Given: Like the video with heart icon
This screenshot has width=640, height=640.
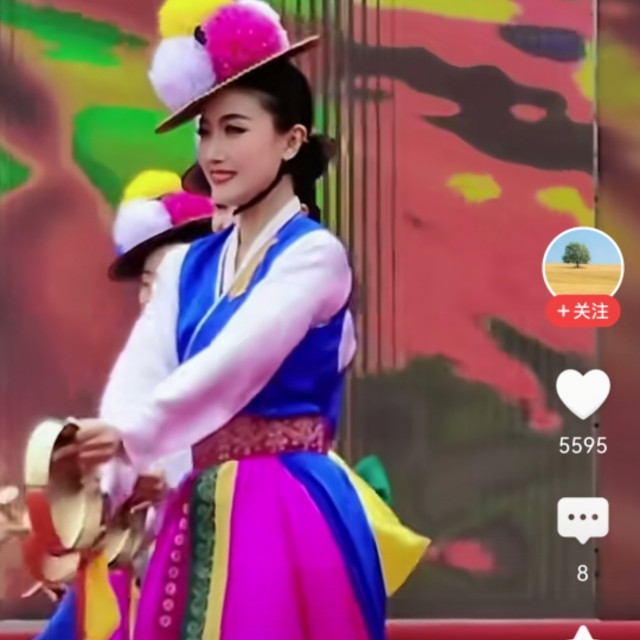Looking at the screenshot, I should tap(583, 393).
